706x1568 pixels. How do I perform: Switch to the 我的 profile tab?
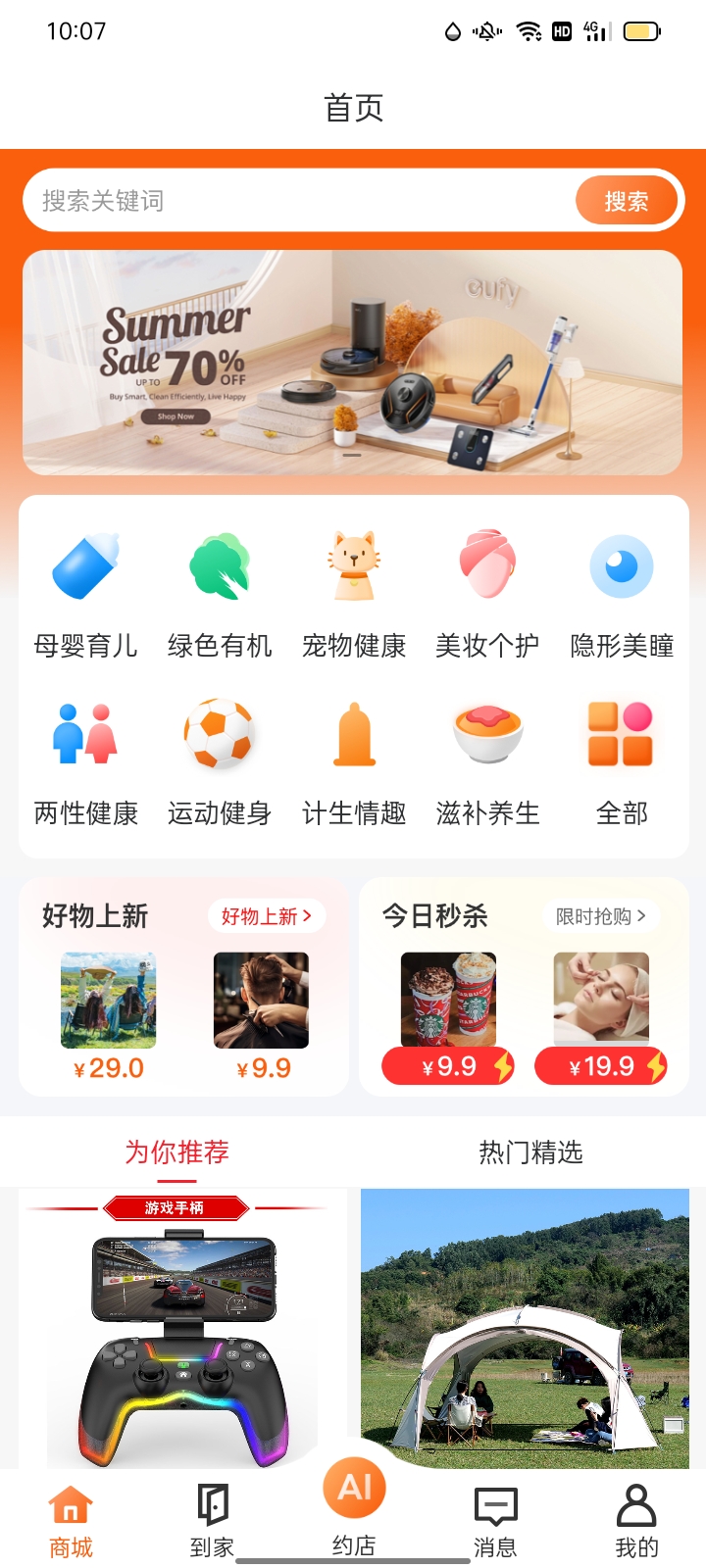coord(635,1514)
